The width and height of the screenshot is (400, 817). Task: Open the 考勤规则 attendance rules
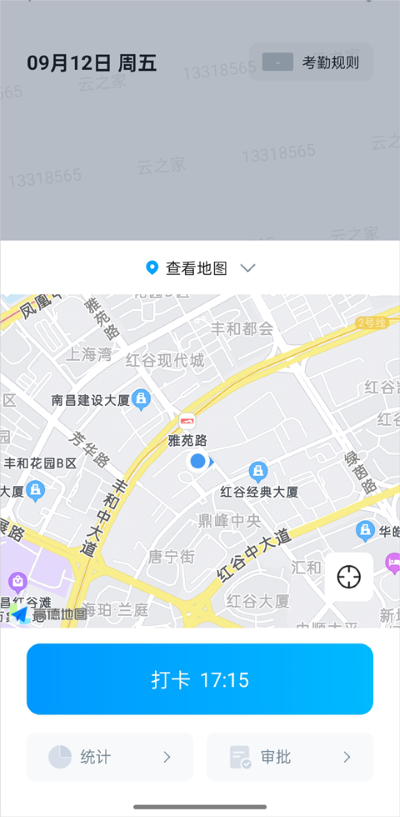(311, 62)
